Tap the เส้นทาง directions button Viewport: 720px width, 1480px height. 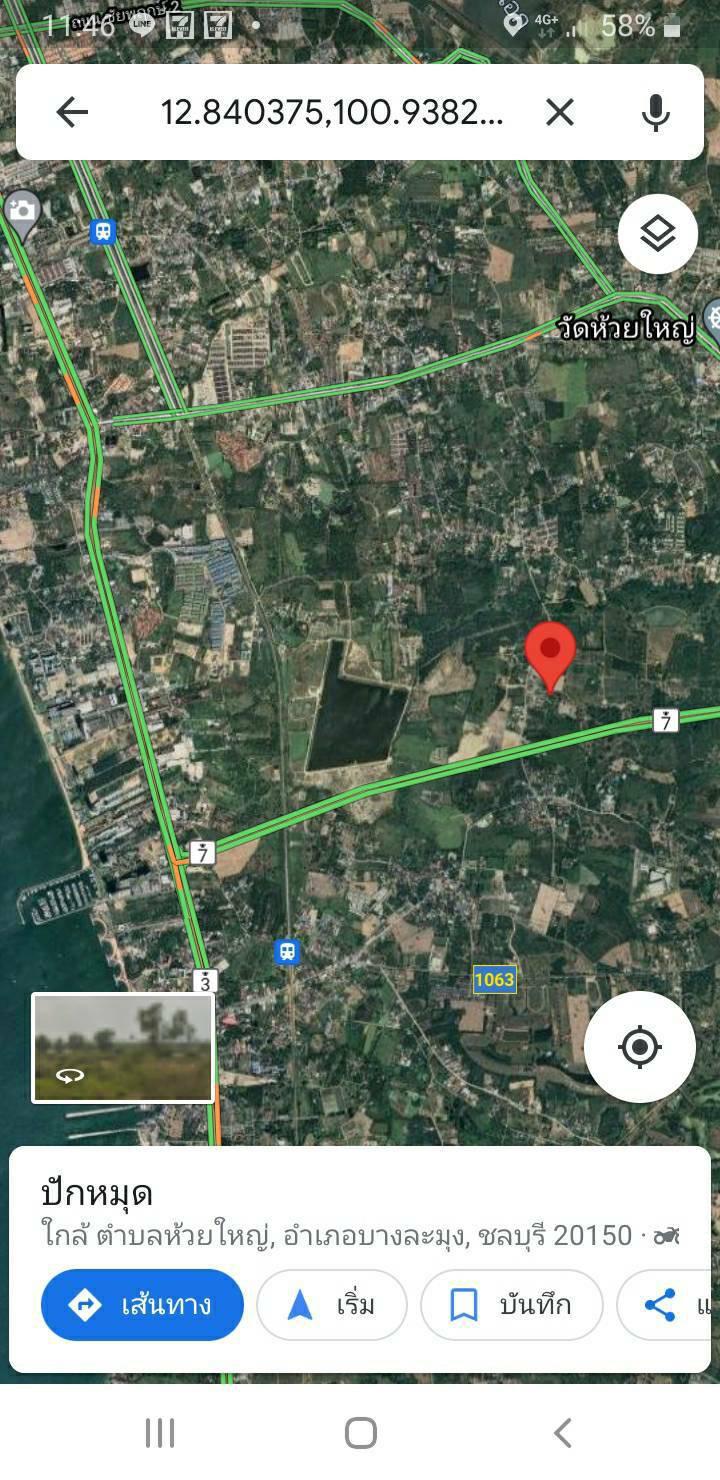click(142, 1304)
